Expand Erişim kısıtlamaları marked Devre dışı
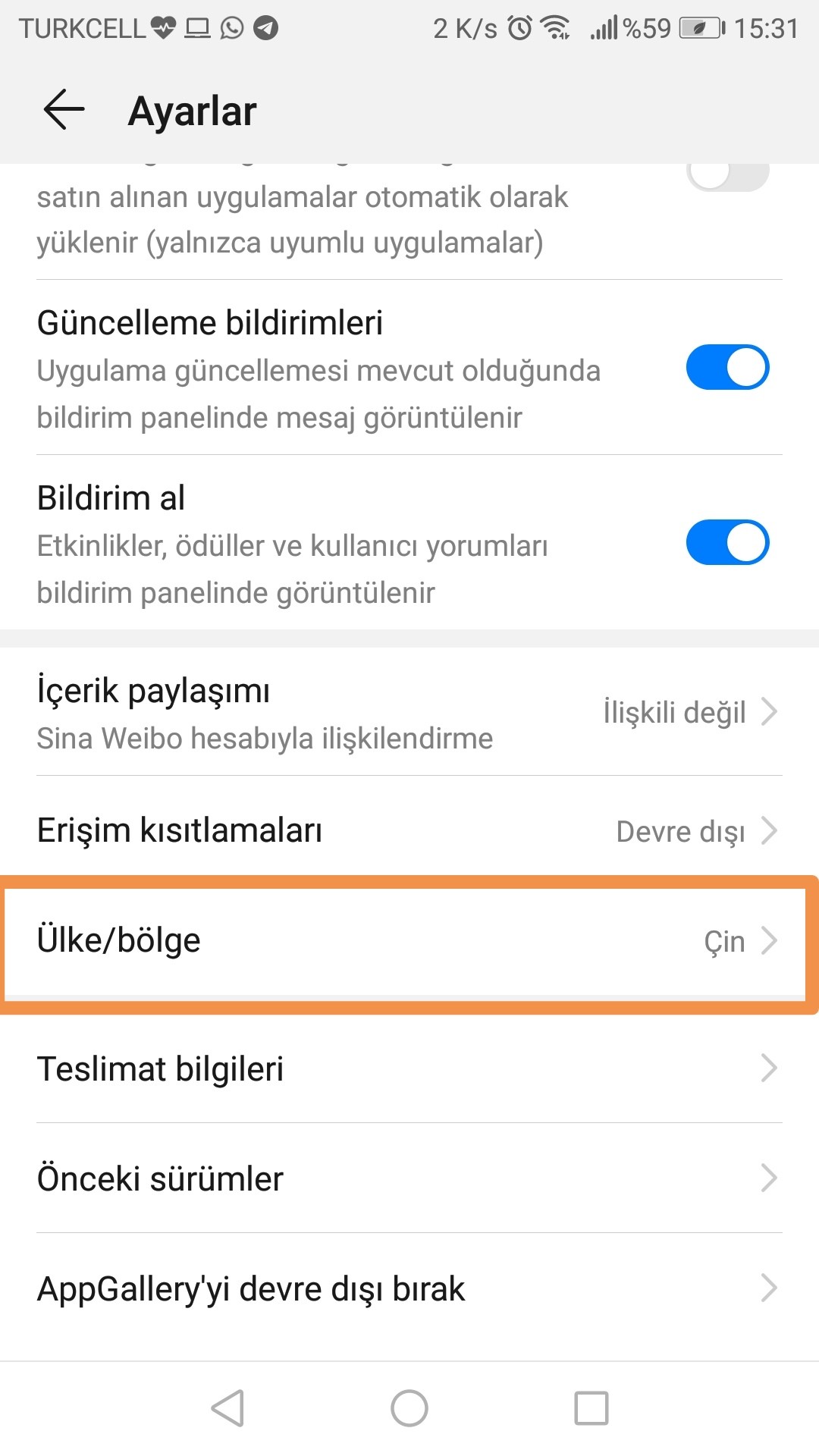The height and width of the screenshot is (1456, 819). coord(409,830)
